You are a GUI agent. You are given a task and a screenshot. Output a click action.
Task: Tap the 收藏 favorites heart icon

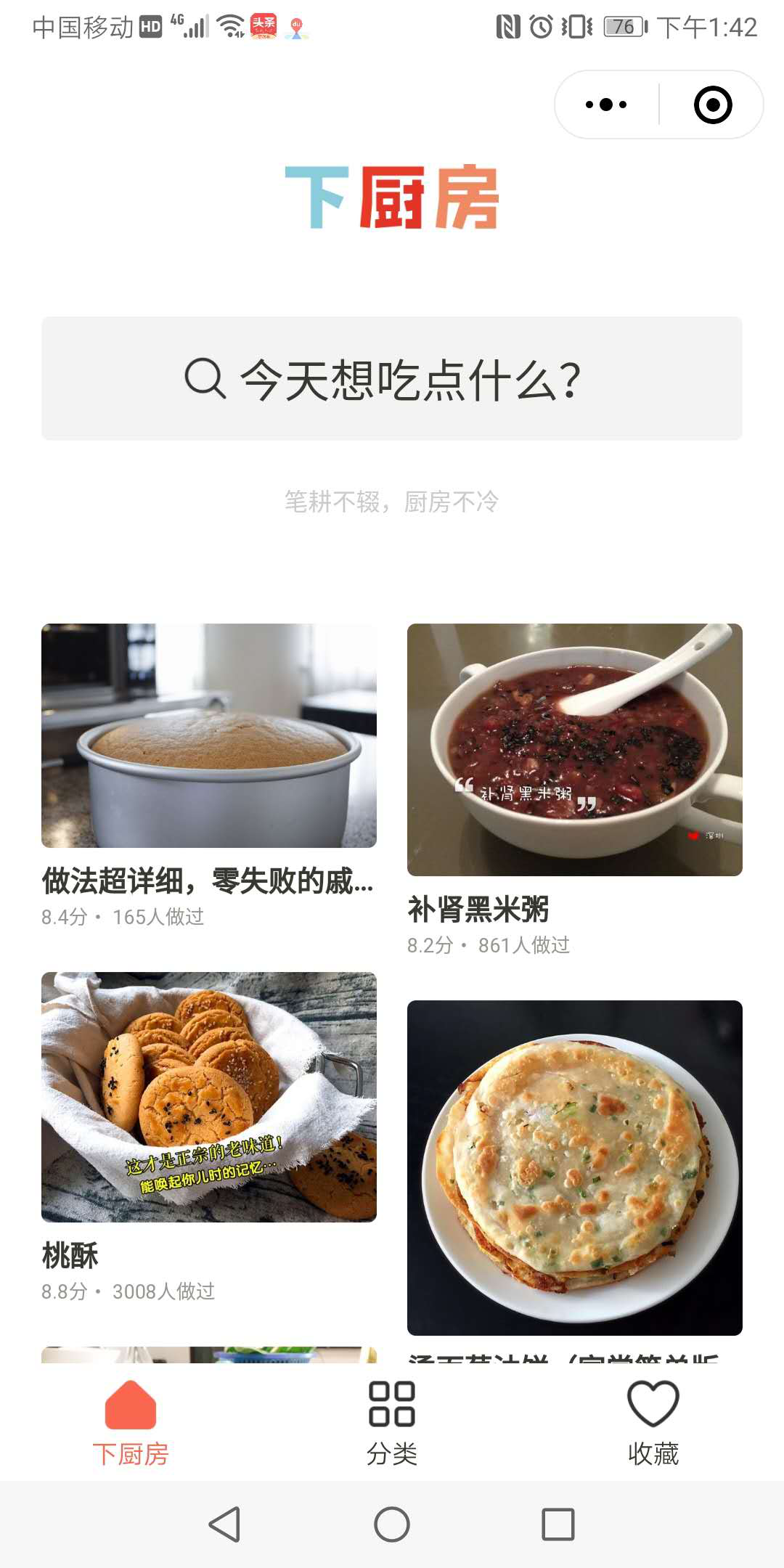click(x=651, y=1402)
